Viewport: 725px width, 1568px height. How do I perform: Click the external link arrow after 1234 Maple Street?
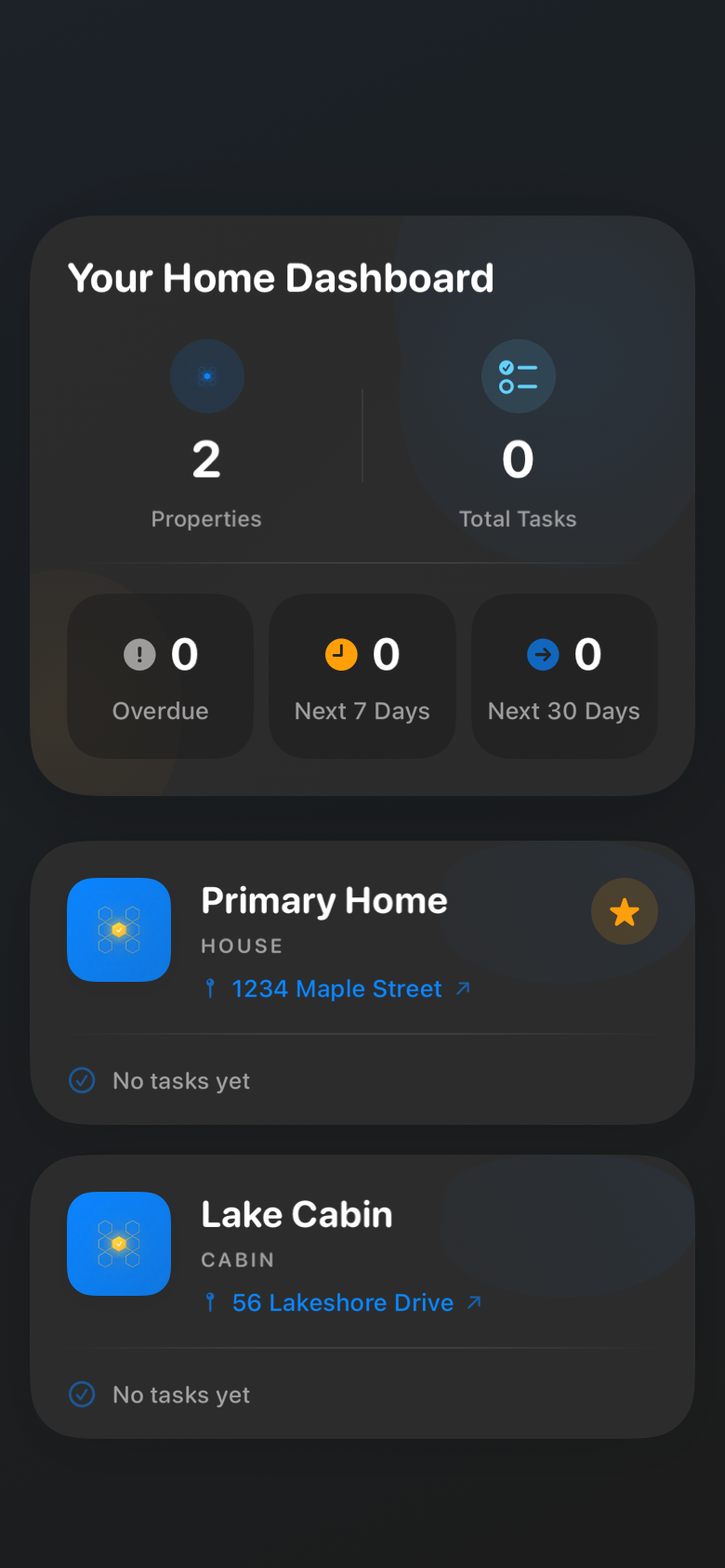pyautogui.click(x=462, y=988)
